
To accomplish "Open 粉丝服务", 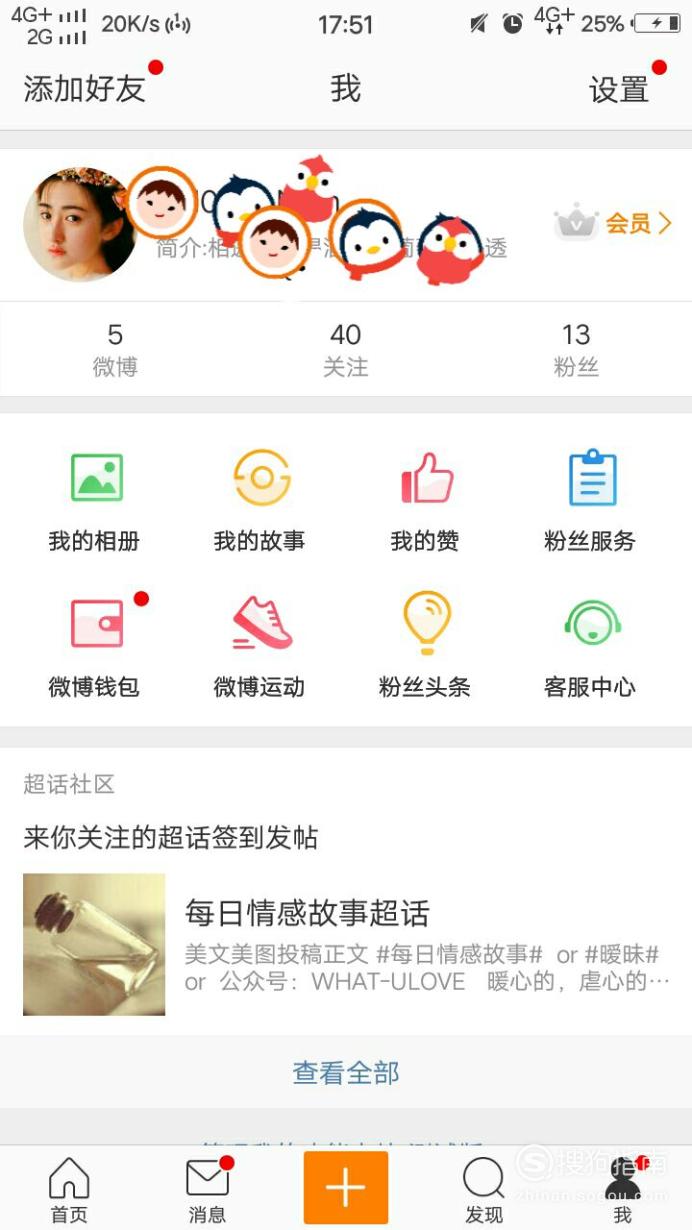I will pyautogui.click(x=590, y=502).
